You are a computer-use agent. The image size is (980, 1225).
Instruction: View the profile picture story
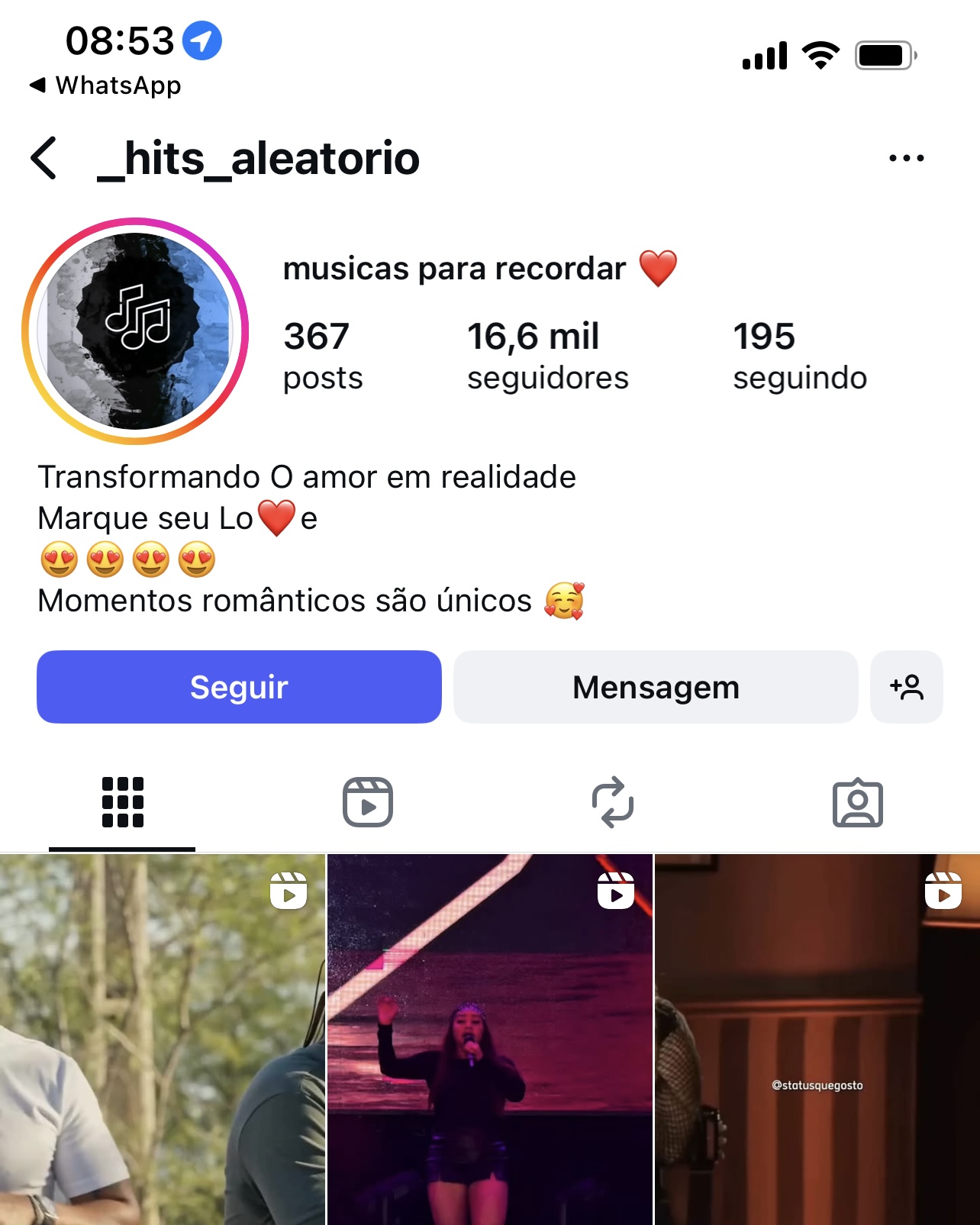[136, 331]
